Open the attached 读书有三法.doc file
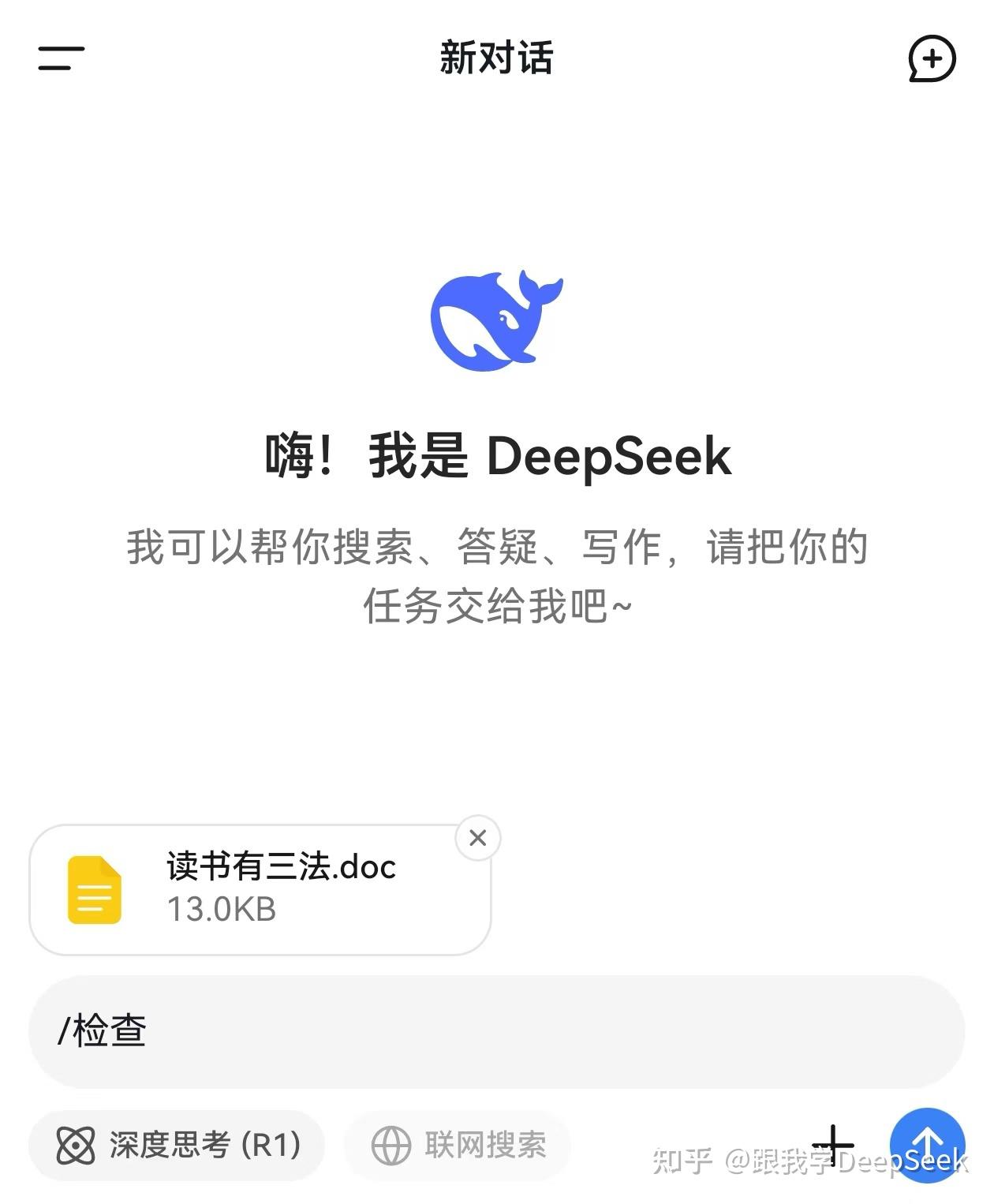Image resolution: width=994 pixels, height=1204 pixels. point(260,890)
